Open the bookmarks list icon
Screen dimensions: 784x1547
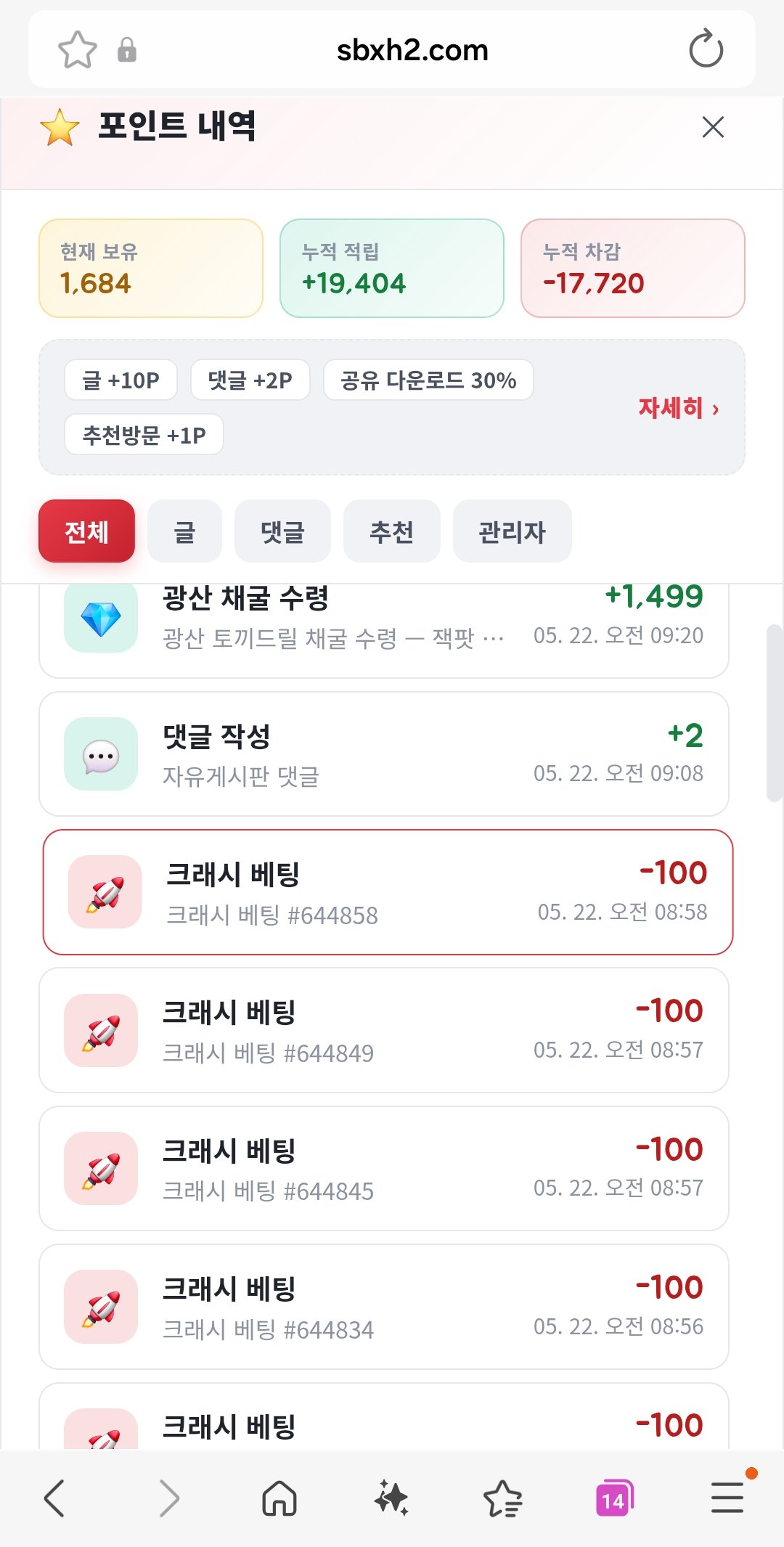(502, 1498)
